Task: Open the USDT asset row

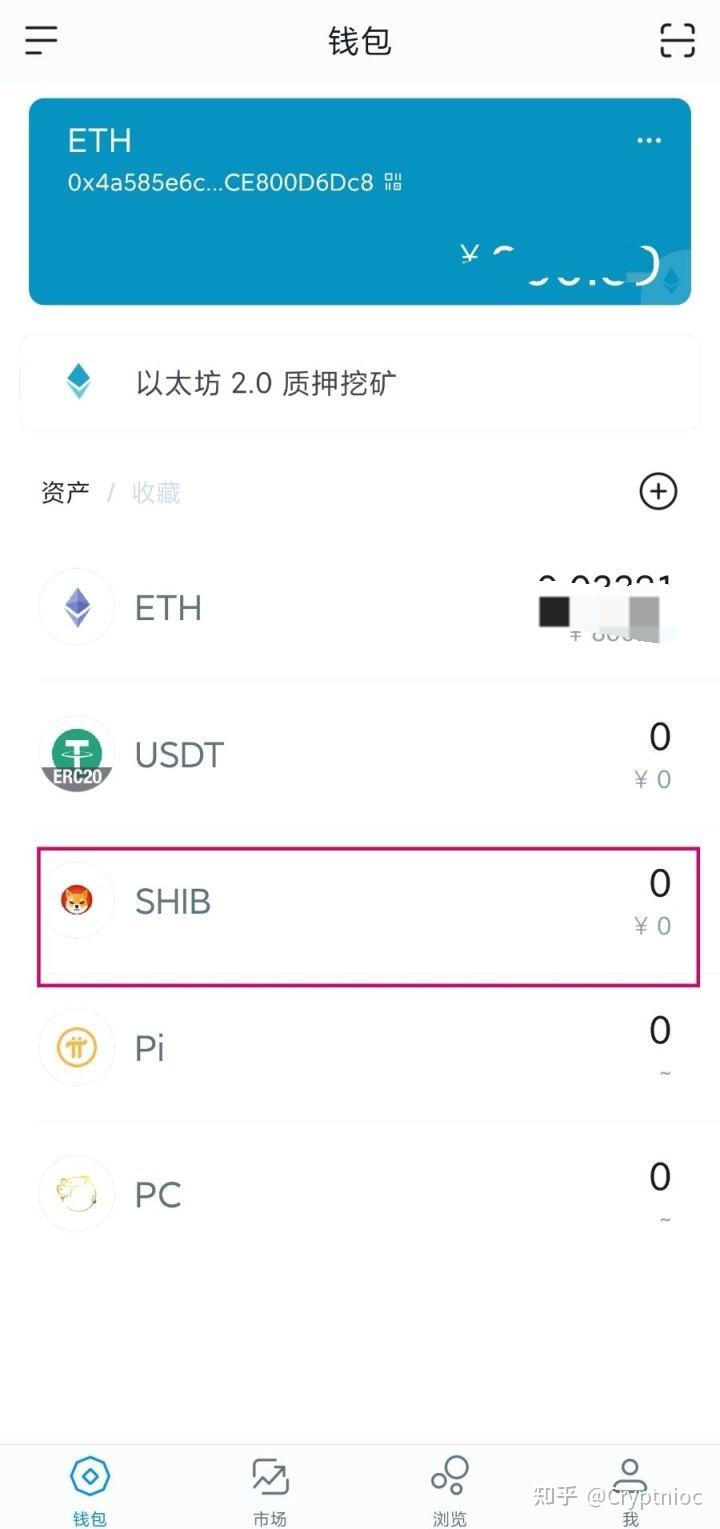Action: 360,754
